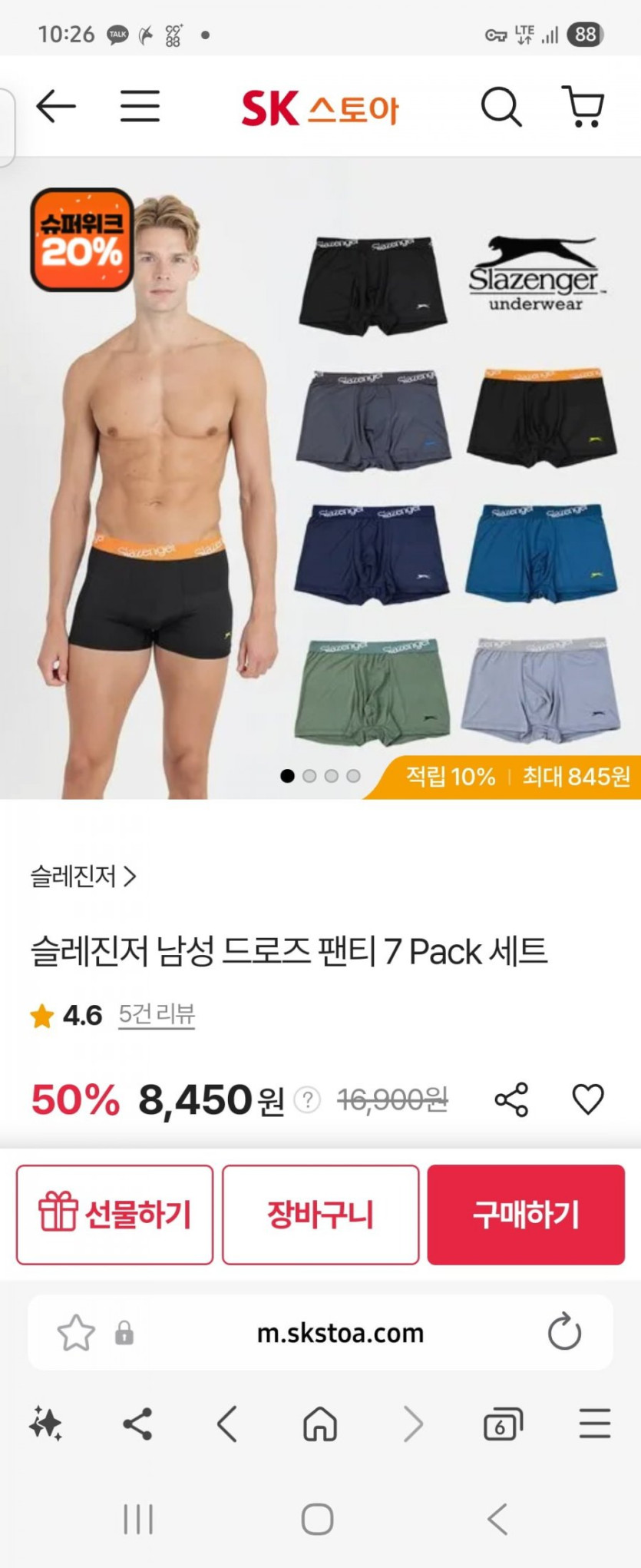The width and height of the screenshot is (641, 1568).
Task: Open the 슬레진저 brand page
Action: coord(83,876)
